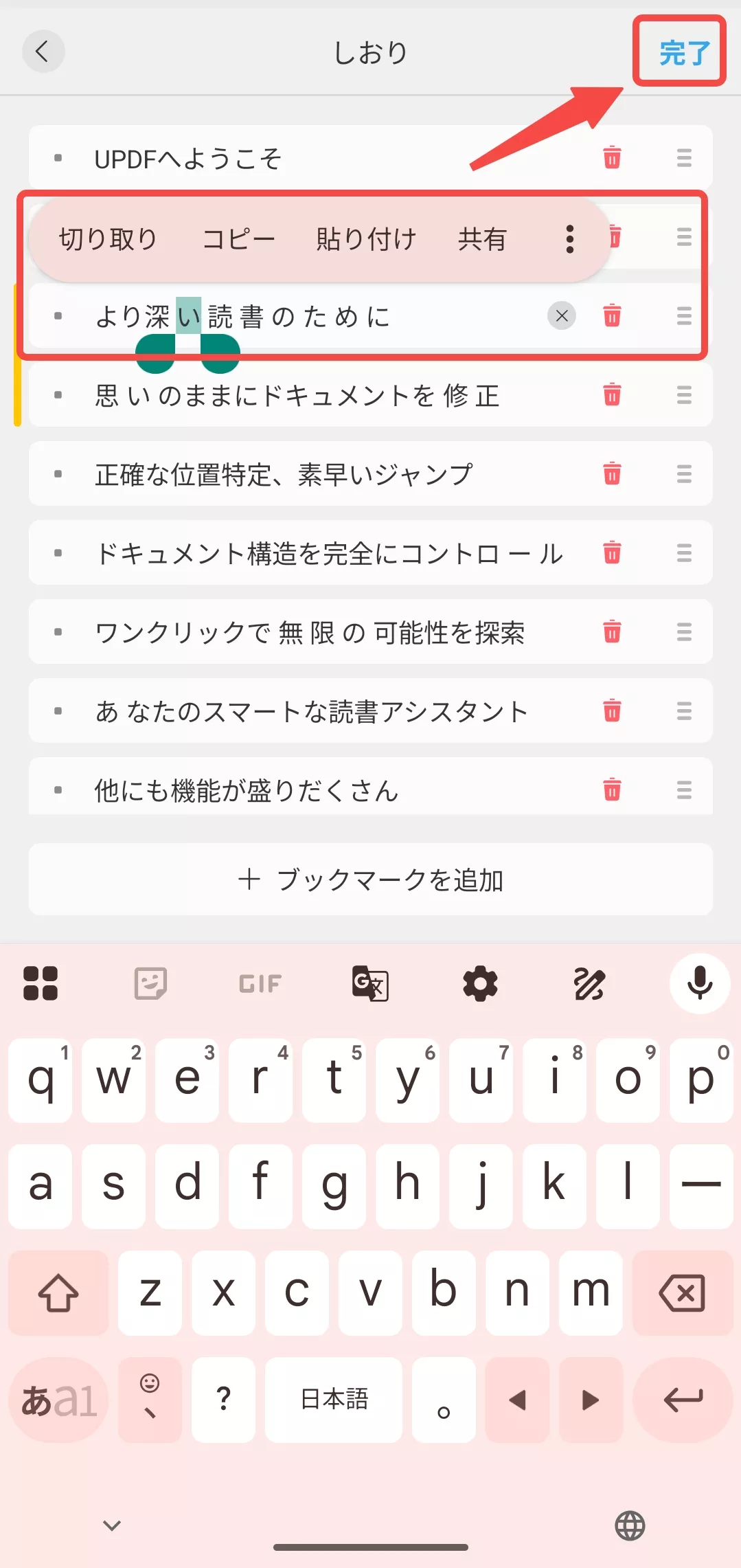Viewport: 741px width, 1568px height.
Task: Open the Gboard sticker panel
Action: click(x=150, y=984)
